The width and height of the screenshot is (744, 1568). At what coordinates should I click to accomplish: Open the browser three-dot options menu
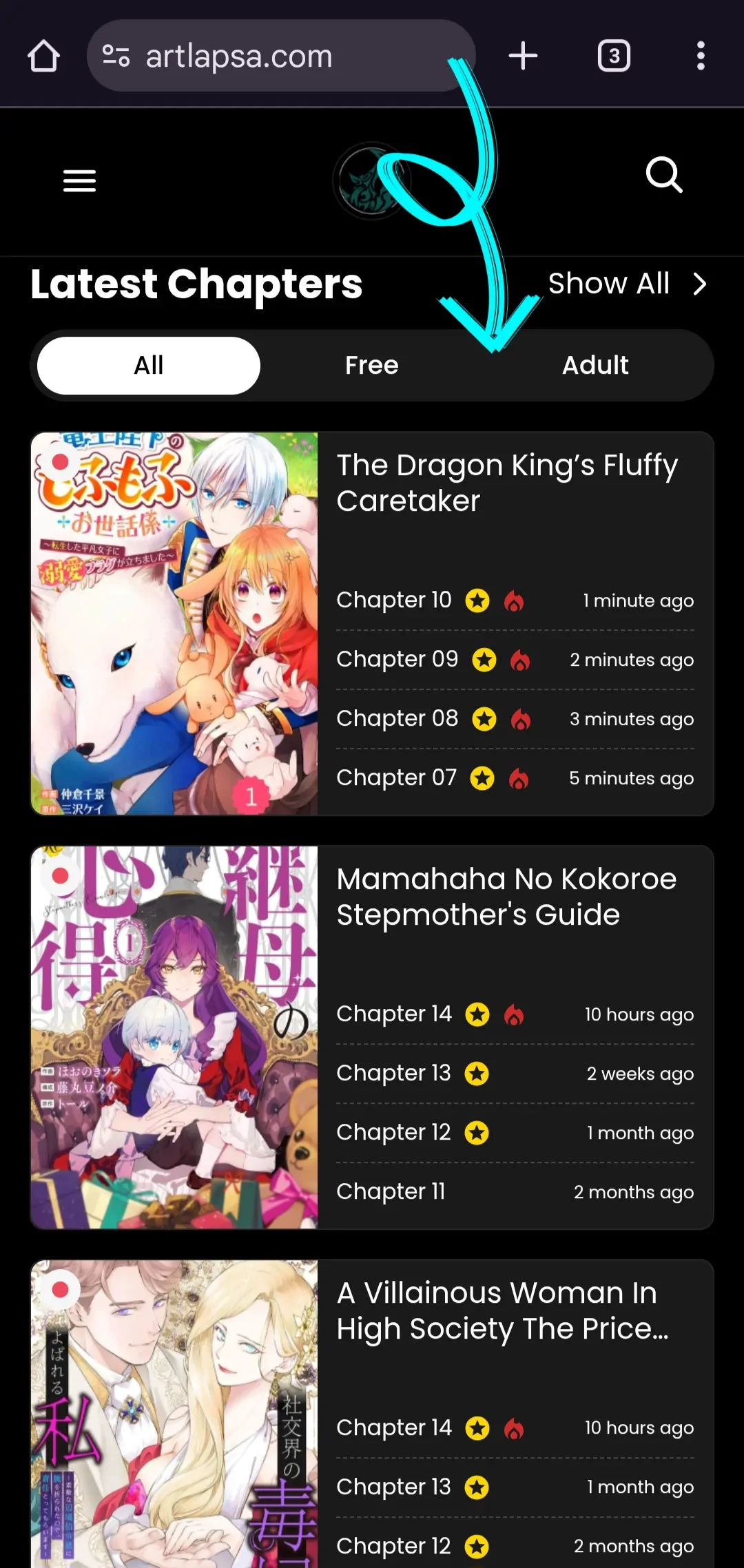pyautogui.click(x=700, y=55)
